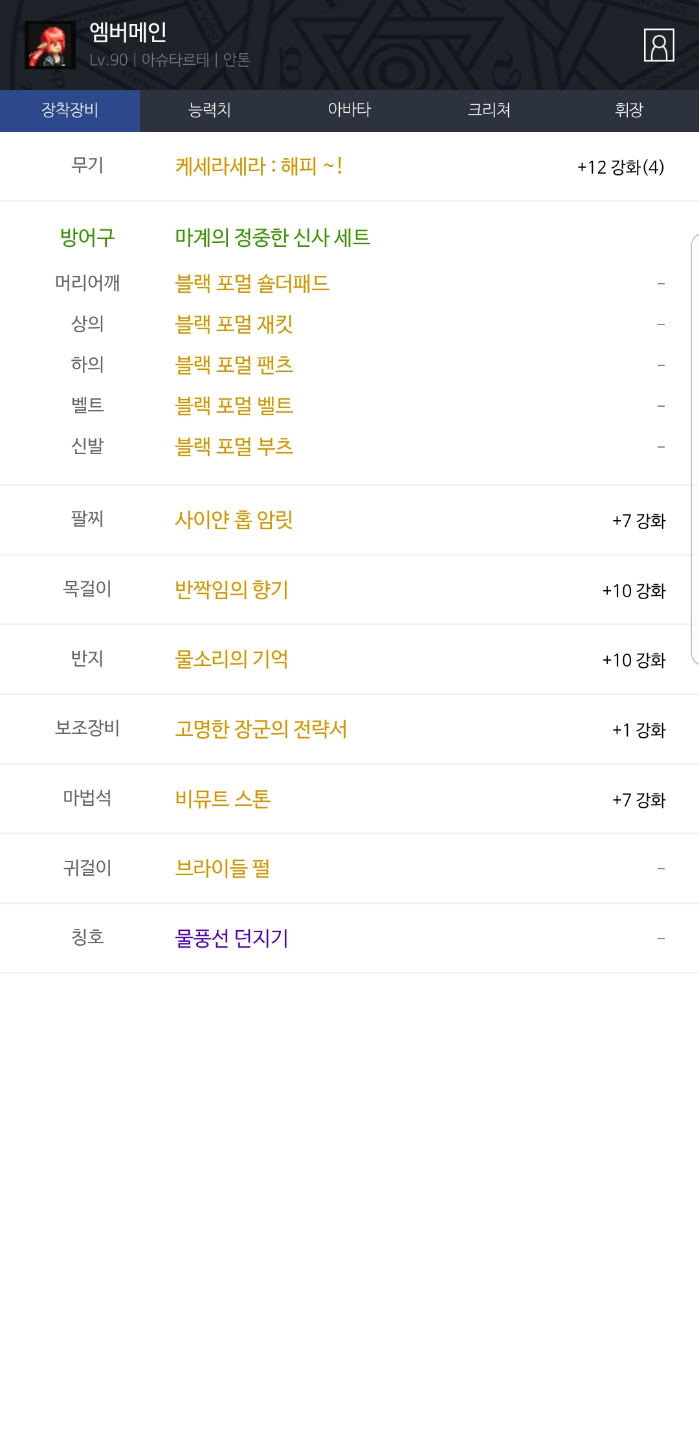Open the 사이얀 홉 암릿 bracelet item
The width and height of the screenshot is (699, 1438).
click(234, 520)
